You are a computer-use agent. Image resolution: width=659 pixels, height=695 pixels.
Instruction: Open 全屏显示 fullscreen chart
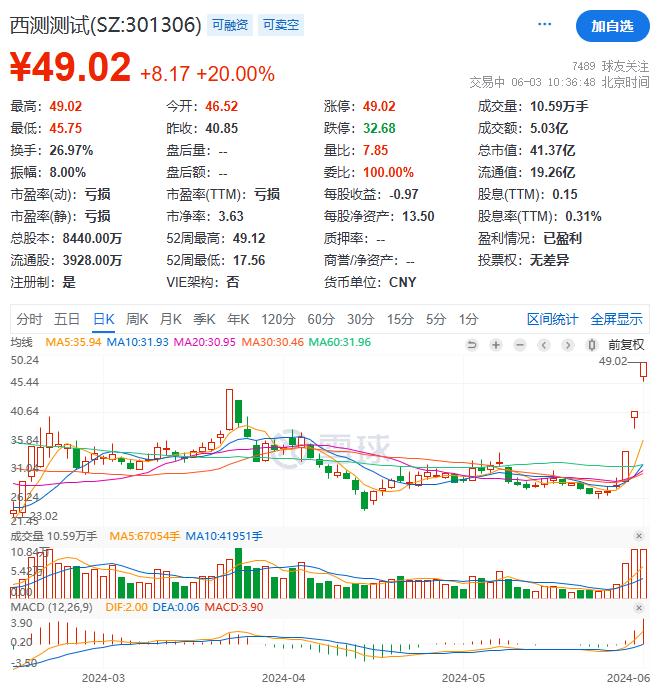[616, 319]
